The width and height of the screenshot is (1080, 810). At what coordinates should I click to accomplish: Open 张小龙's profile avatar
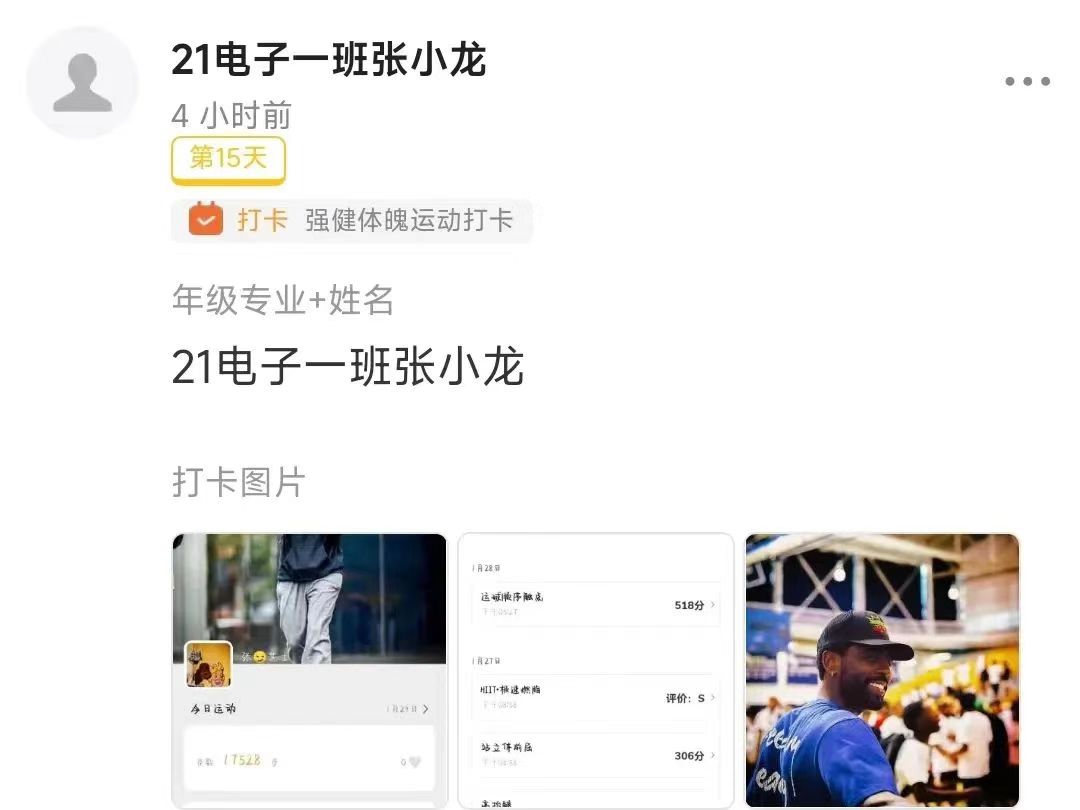click(82, 82)
